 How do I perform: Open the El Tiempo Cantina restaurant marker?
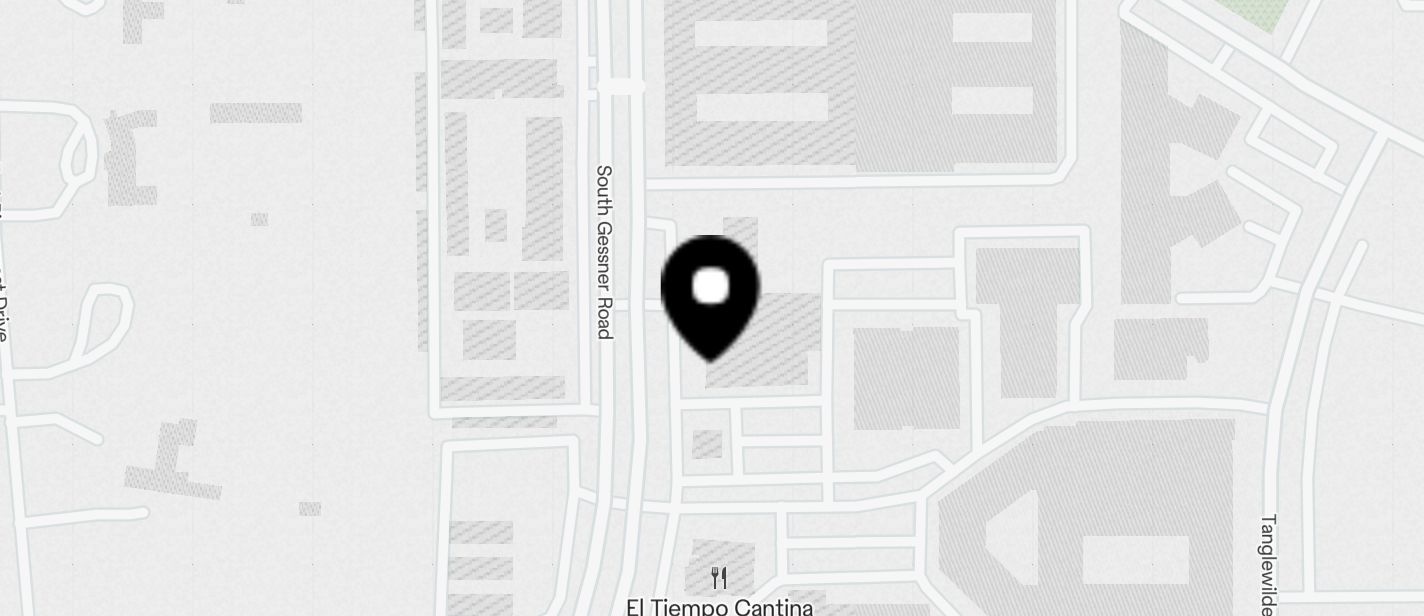pos(718,578)
